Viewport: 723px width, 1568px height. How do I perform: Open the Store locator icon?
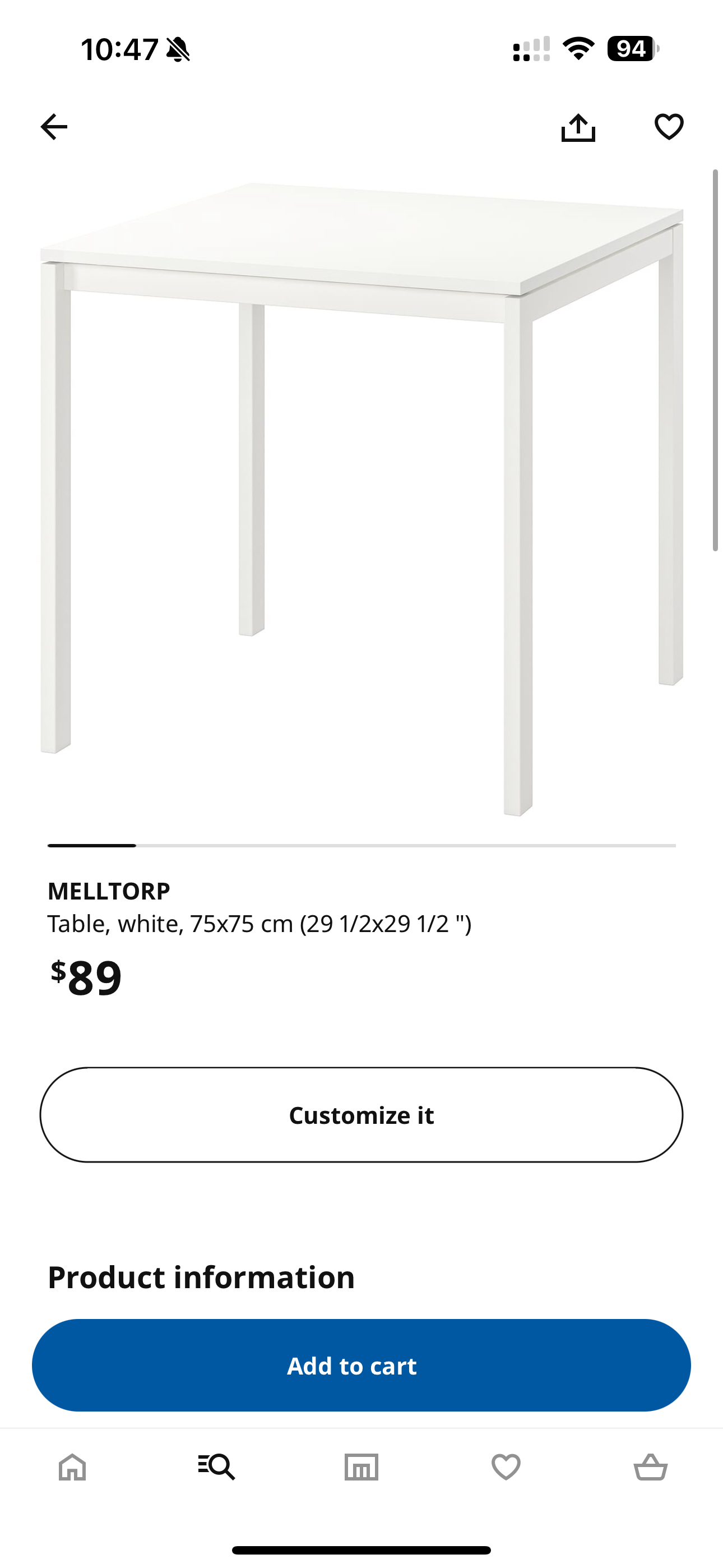coord(361,1467)
